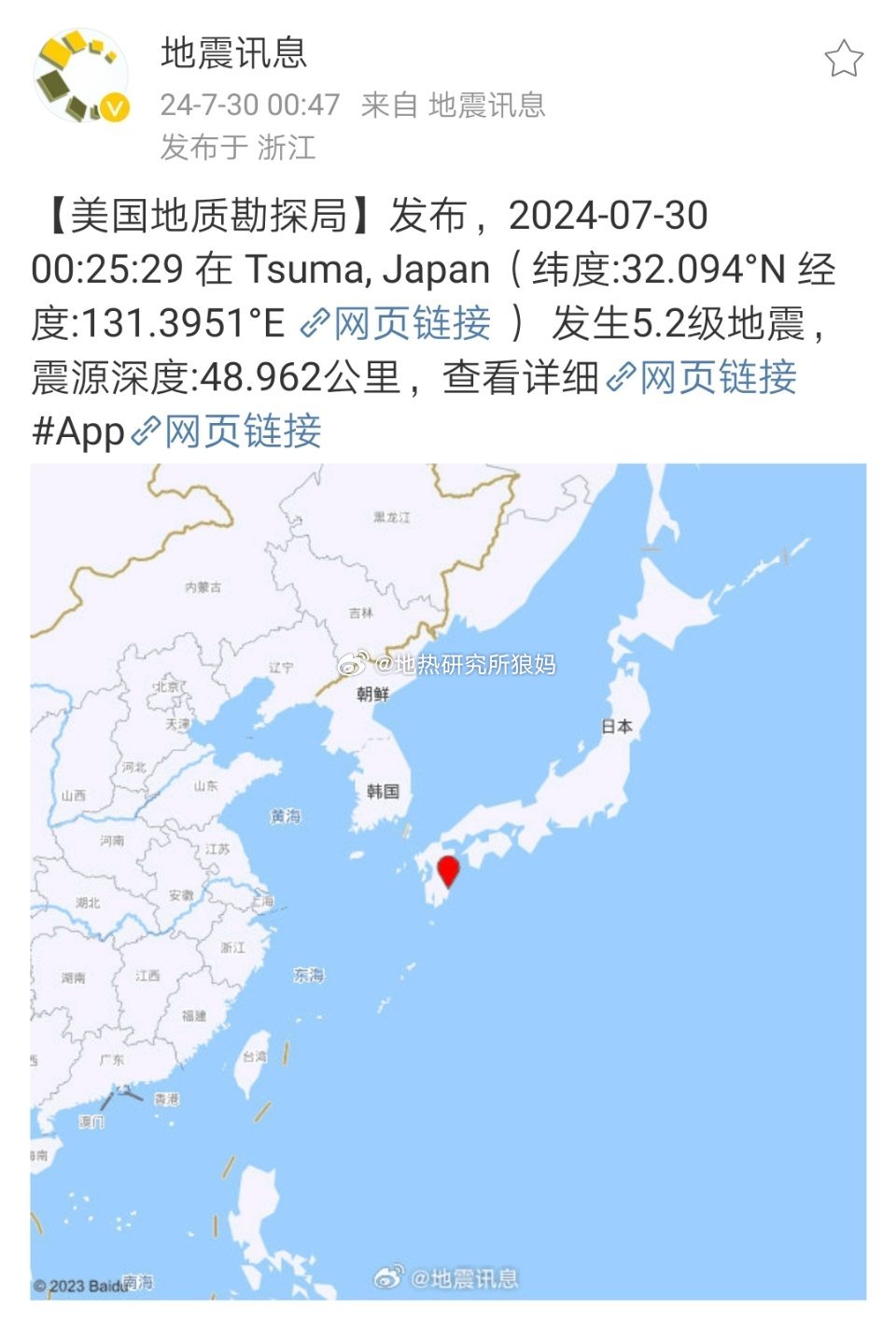Click the link icon after #App
896x1325 pixels.
(x=146, y=432)
